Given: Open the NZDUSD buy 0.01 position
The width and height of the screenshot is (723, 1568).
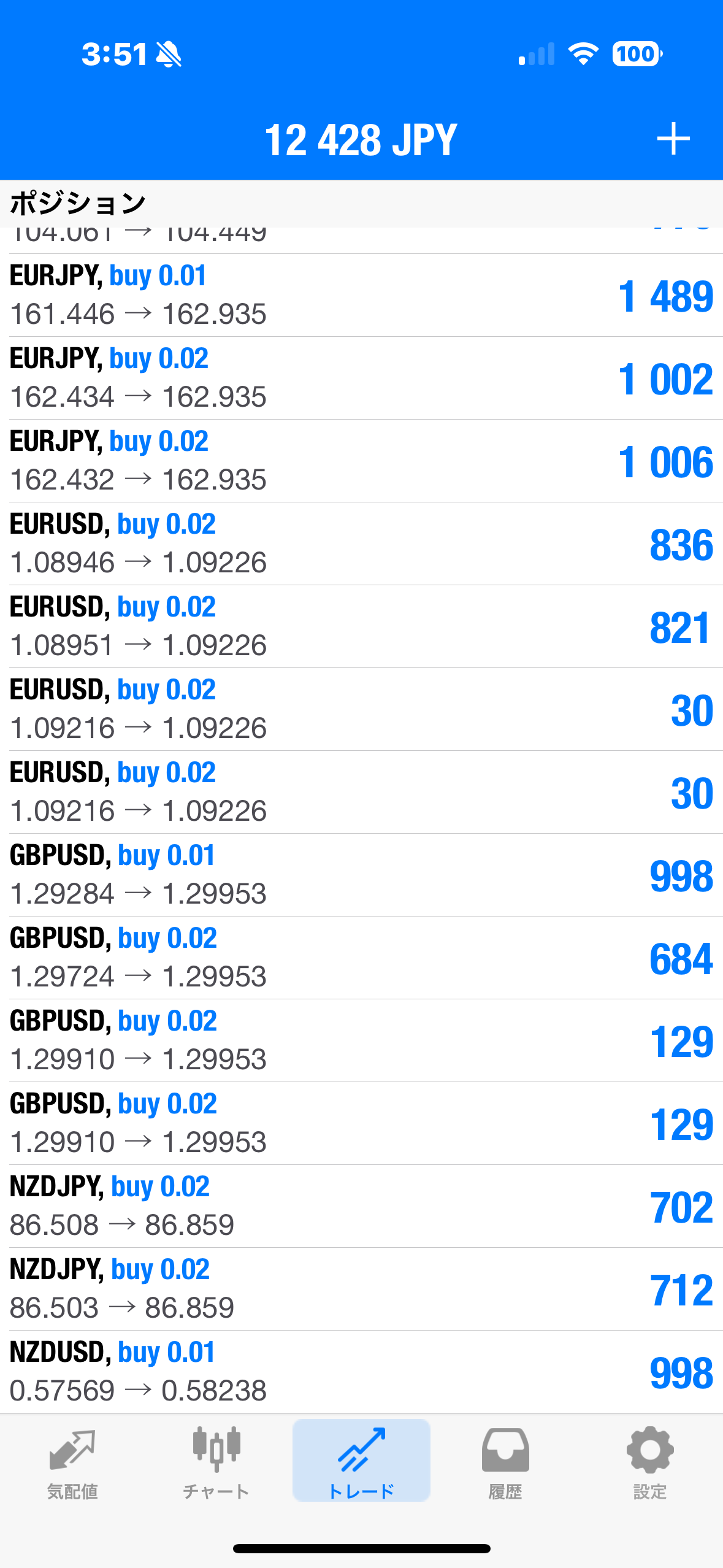Looking at the screenshot, I should 361,1372.
